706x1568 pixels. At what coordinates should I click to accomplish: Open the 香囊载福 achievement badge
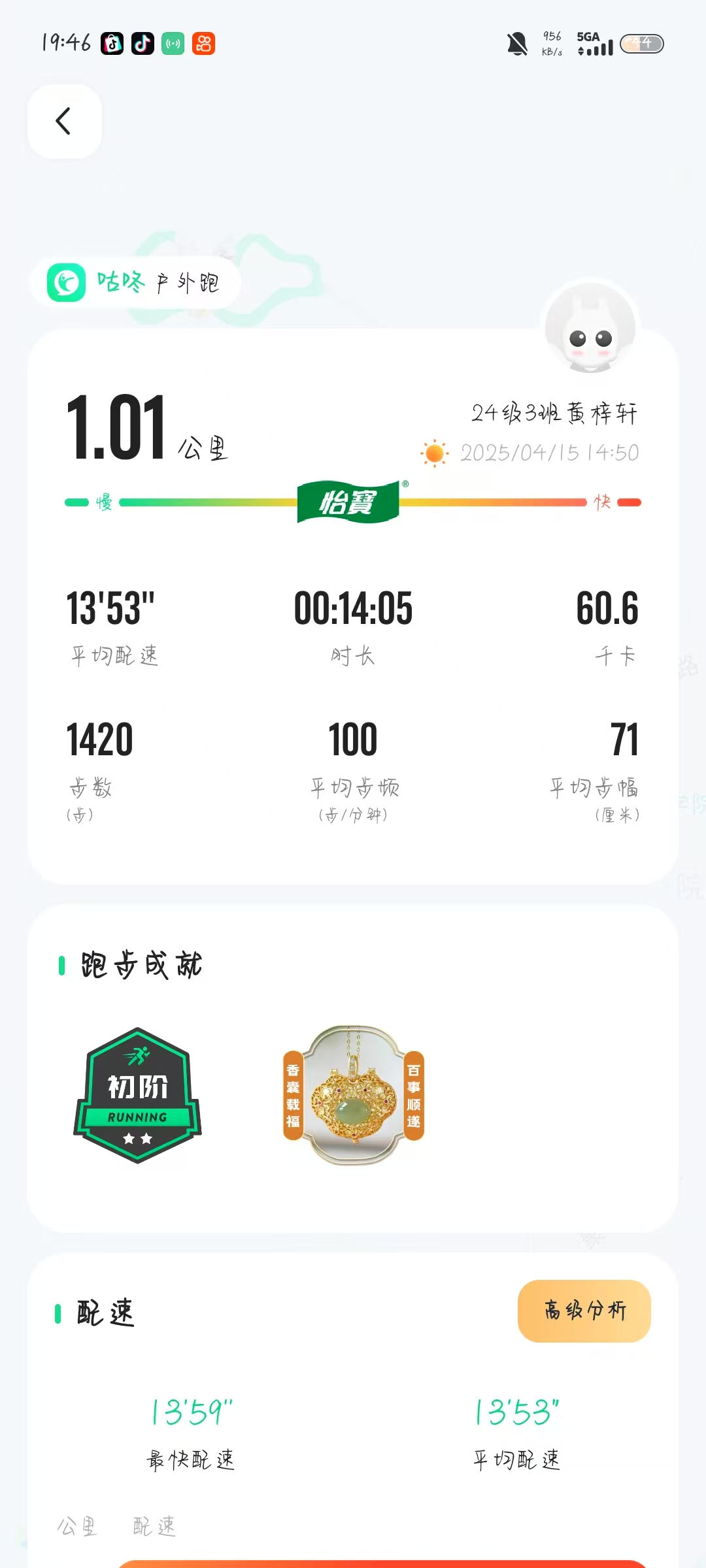354,1095
